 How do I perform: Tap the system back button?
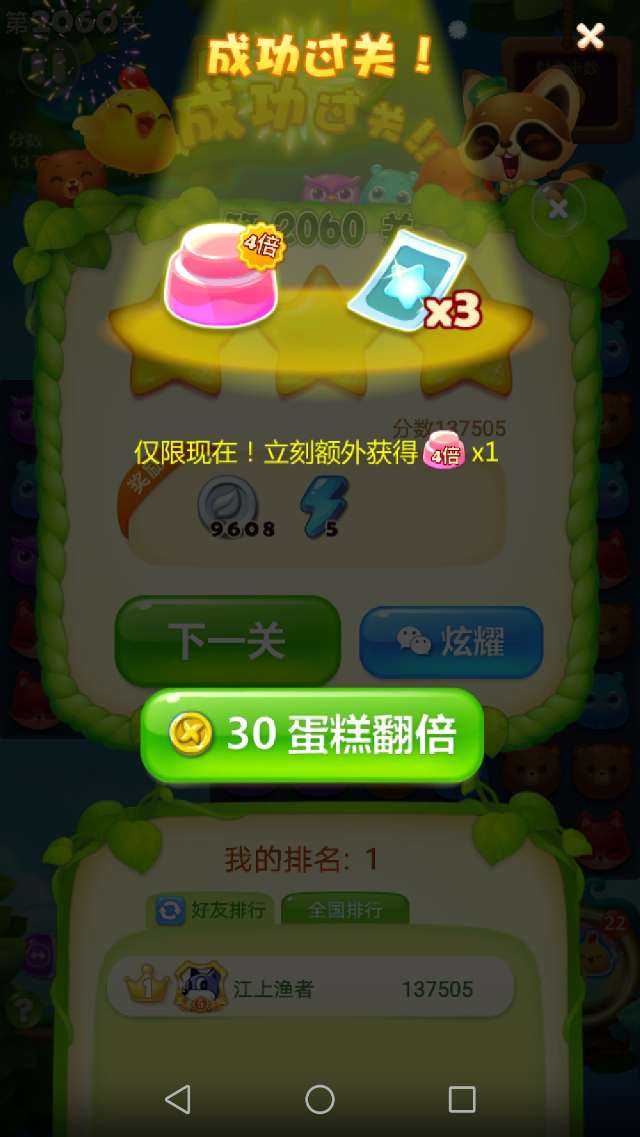(x=178, y=1099)
